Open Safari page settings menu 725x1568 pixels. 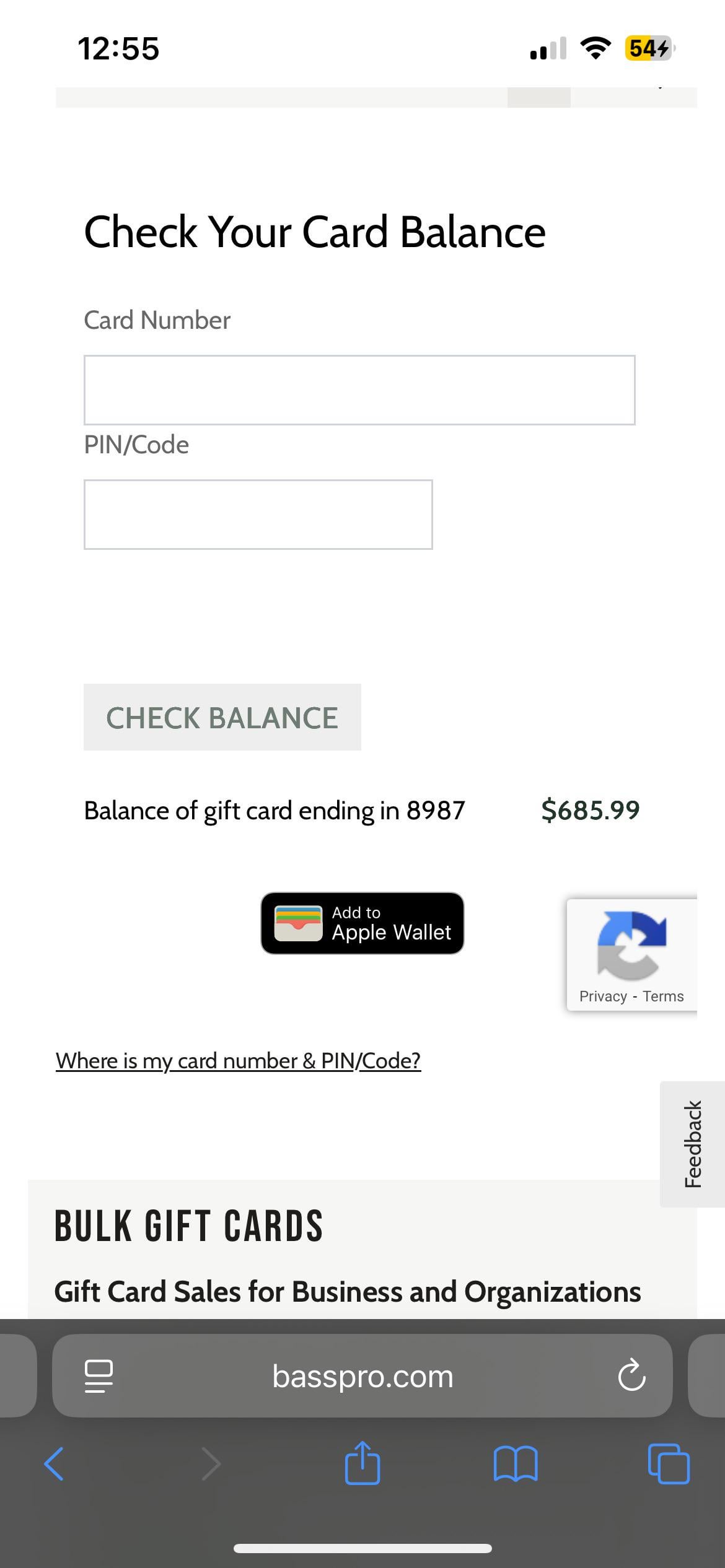99,1375
